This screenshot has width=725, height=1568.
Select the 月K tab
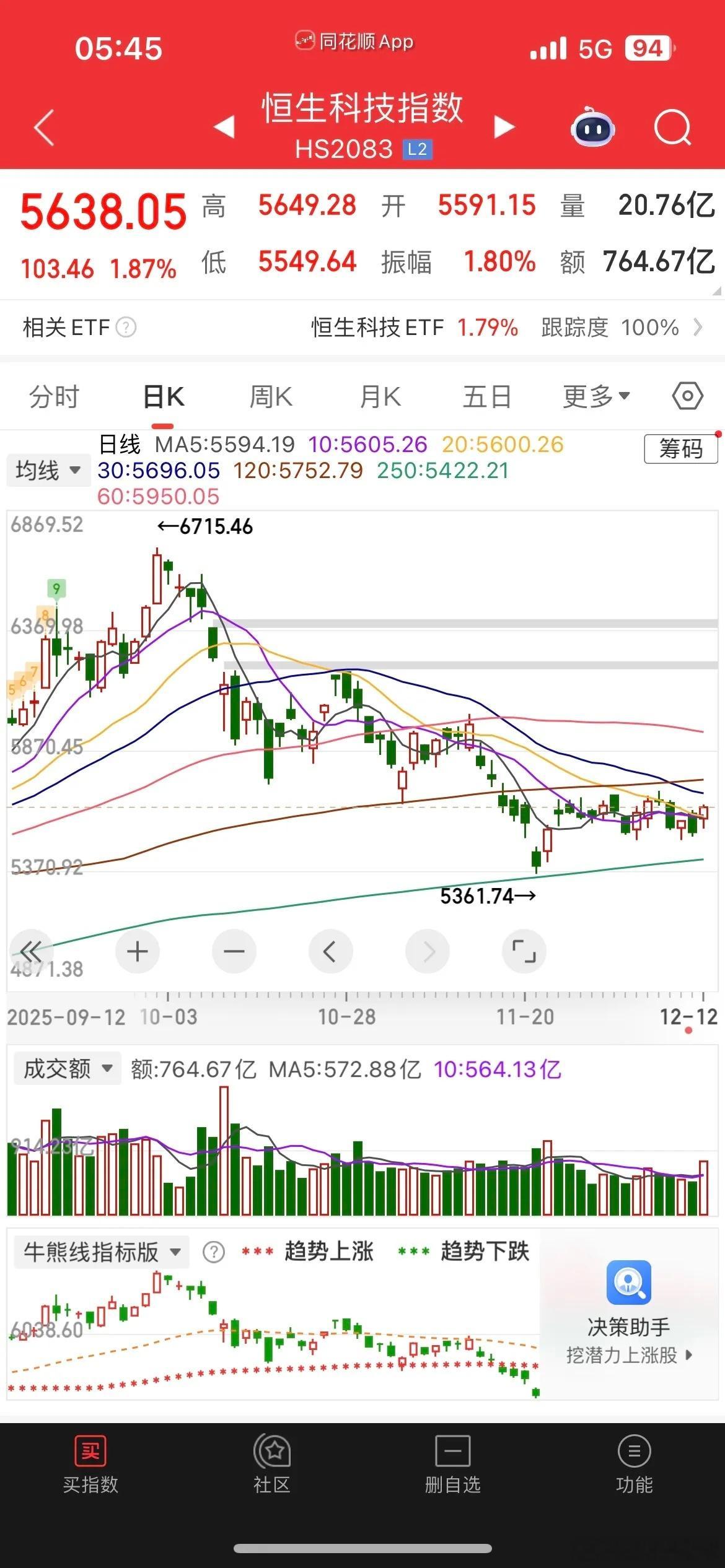pos(380,397)
